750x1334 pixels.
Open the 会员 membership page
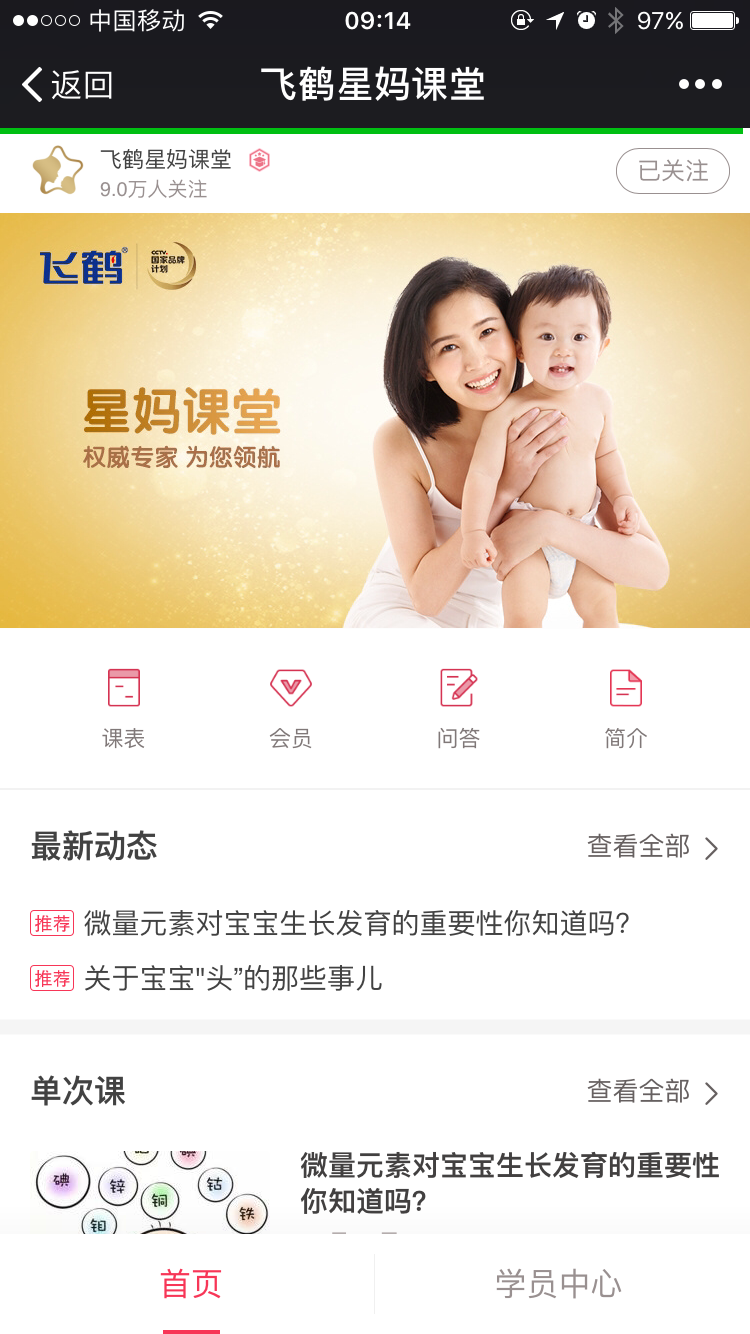coord(291,708)
